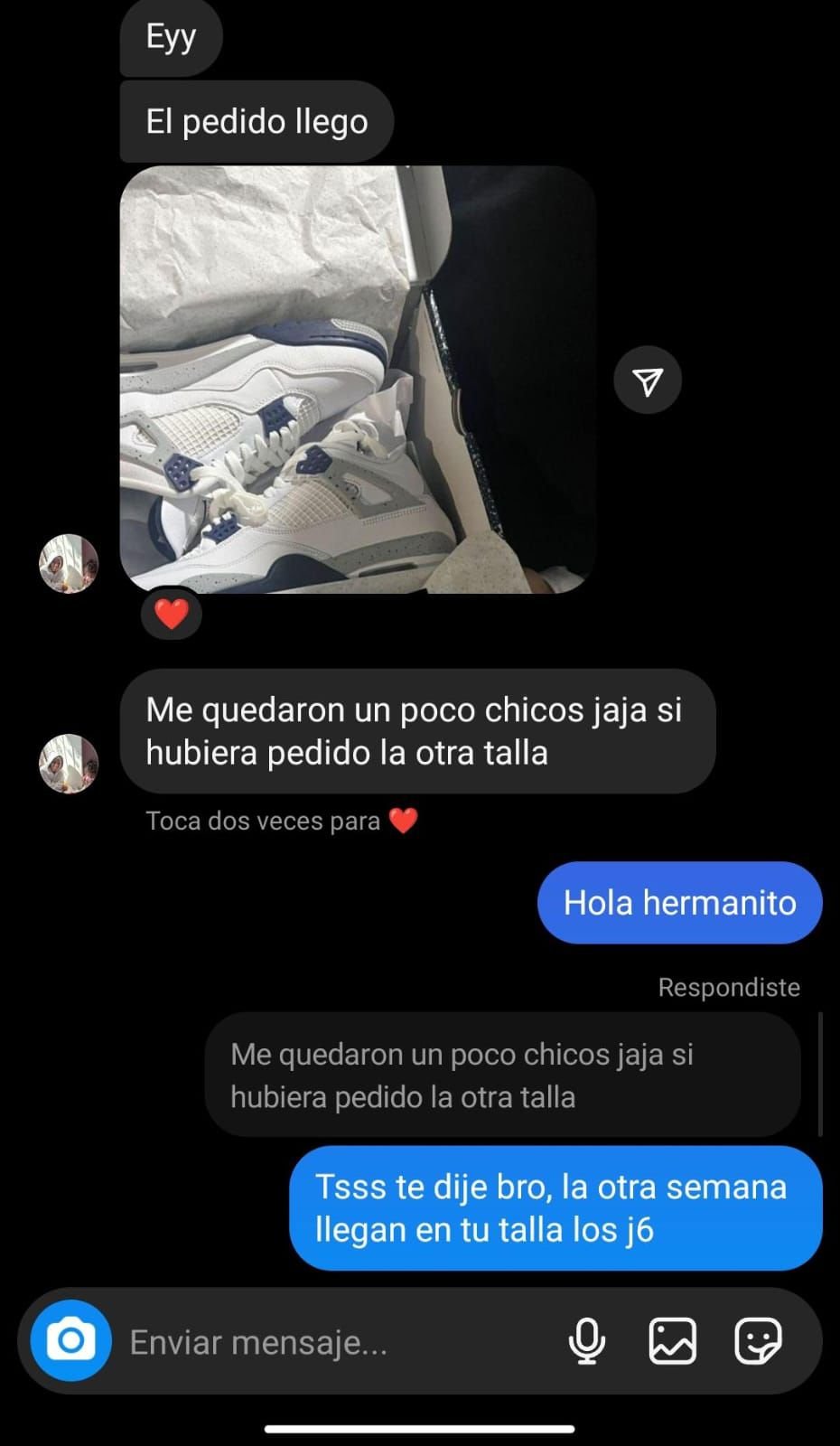Open the gallery image picker

673,1340
